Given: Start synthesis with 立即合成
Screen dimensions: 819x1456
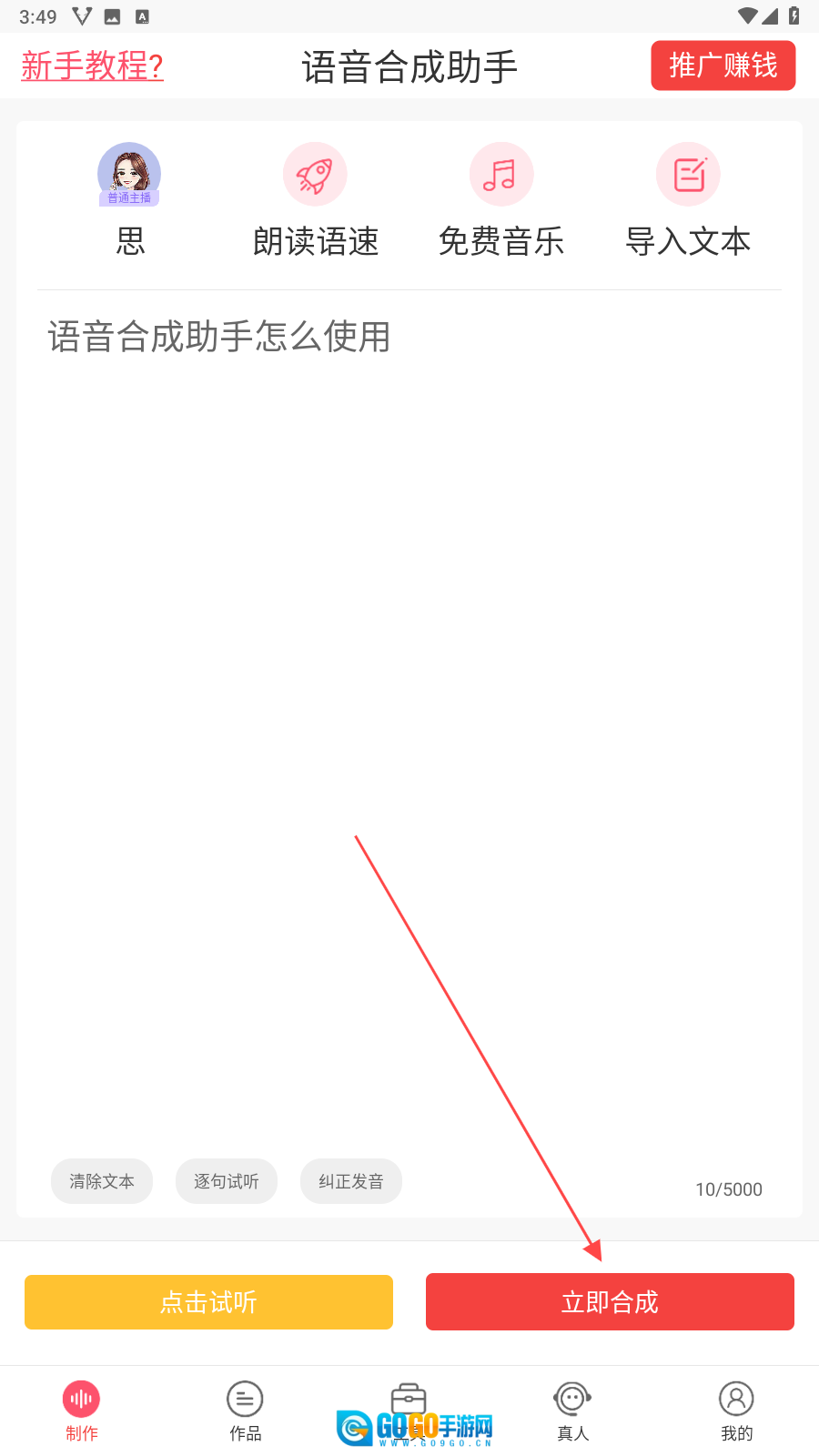Looking at the screenshot, I should pos(610,1302).
